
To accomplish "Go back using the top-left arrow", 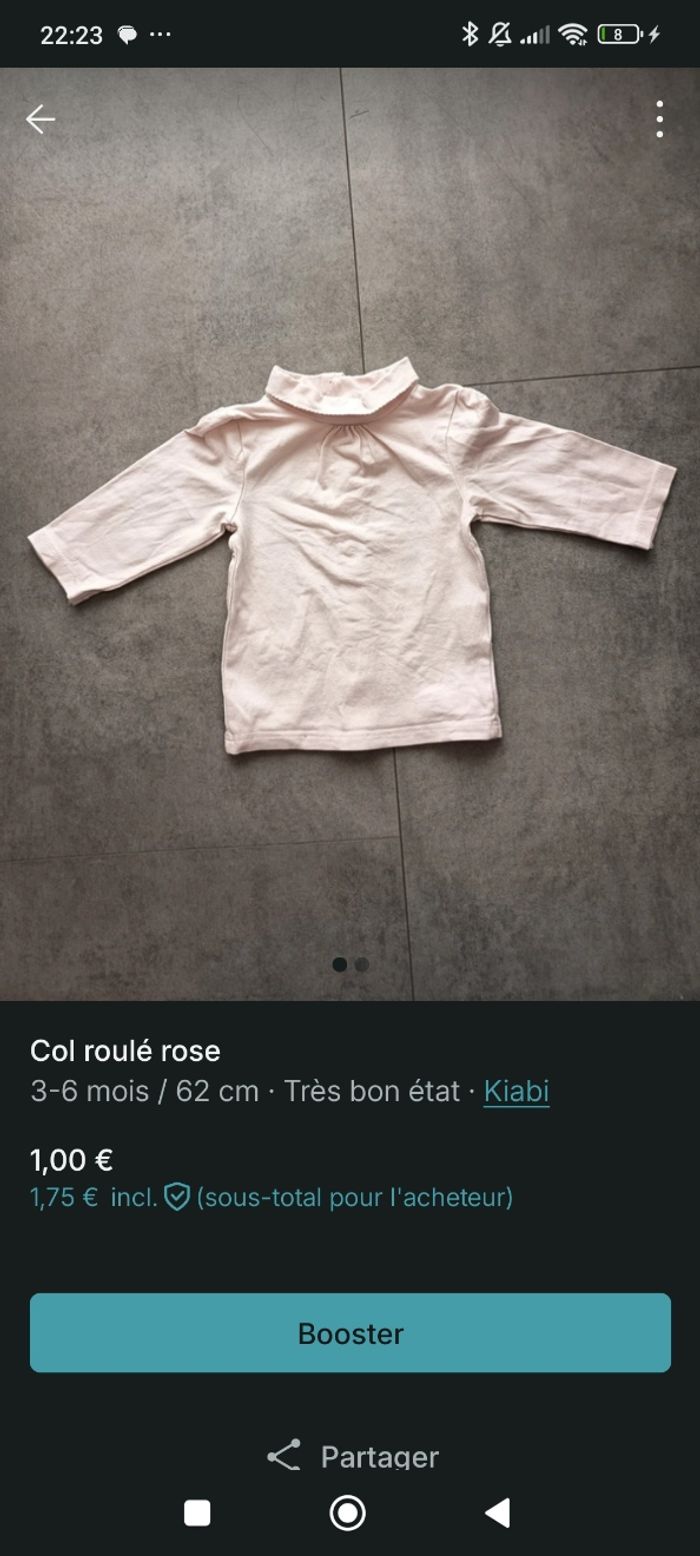I will (40, 119).
